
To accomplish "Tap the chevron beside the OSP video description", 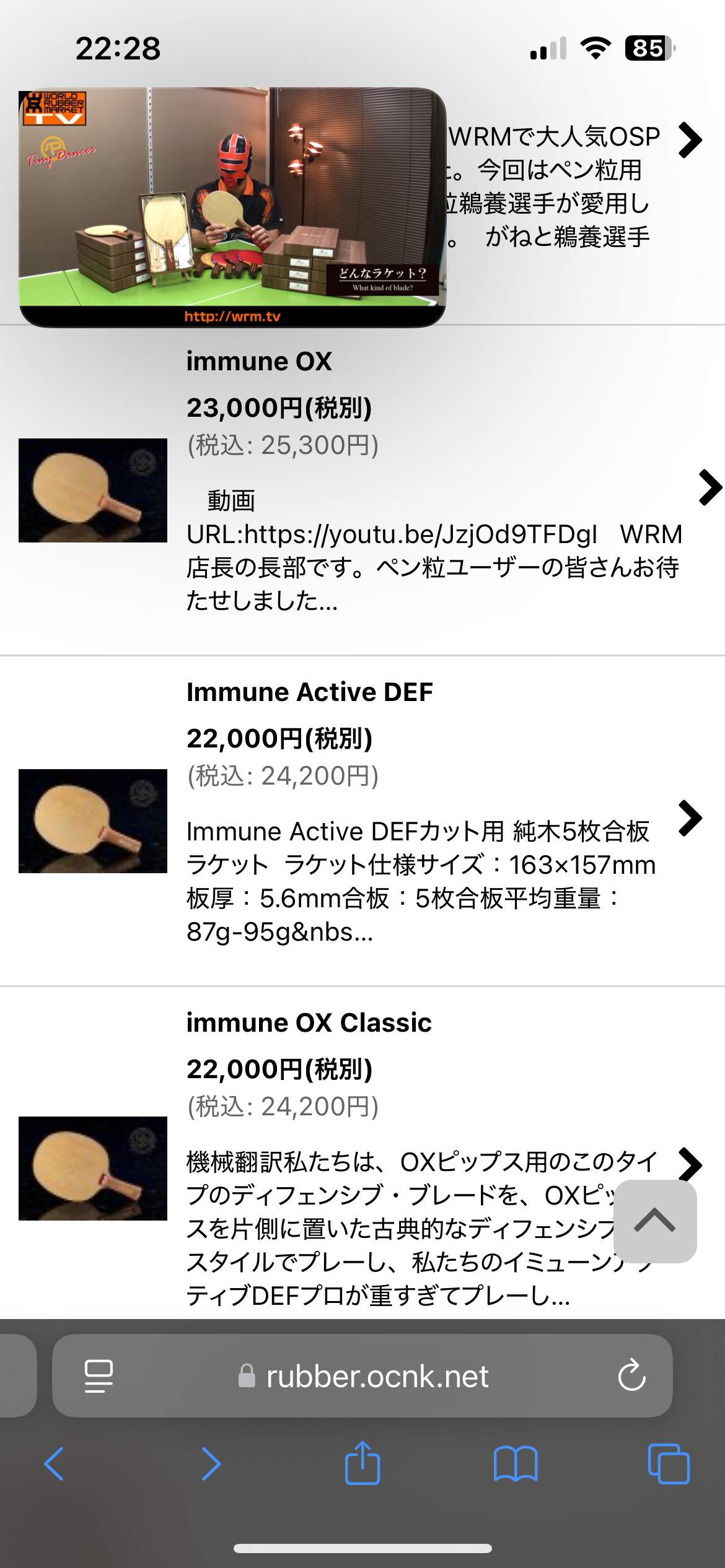I will coord(690,141).
